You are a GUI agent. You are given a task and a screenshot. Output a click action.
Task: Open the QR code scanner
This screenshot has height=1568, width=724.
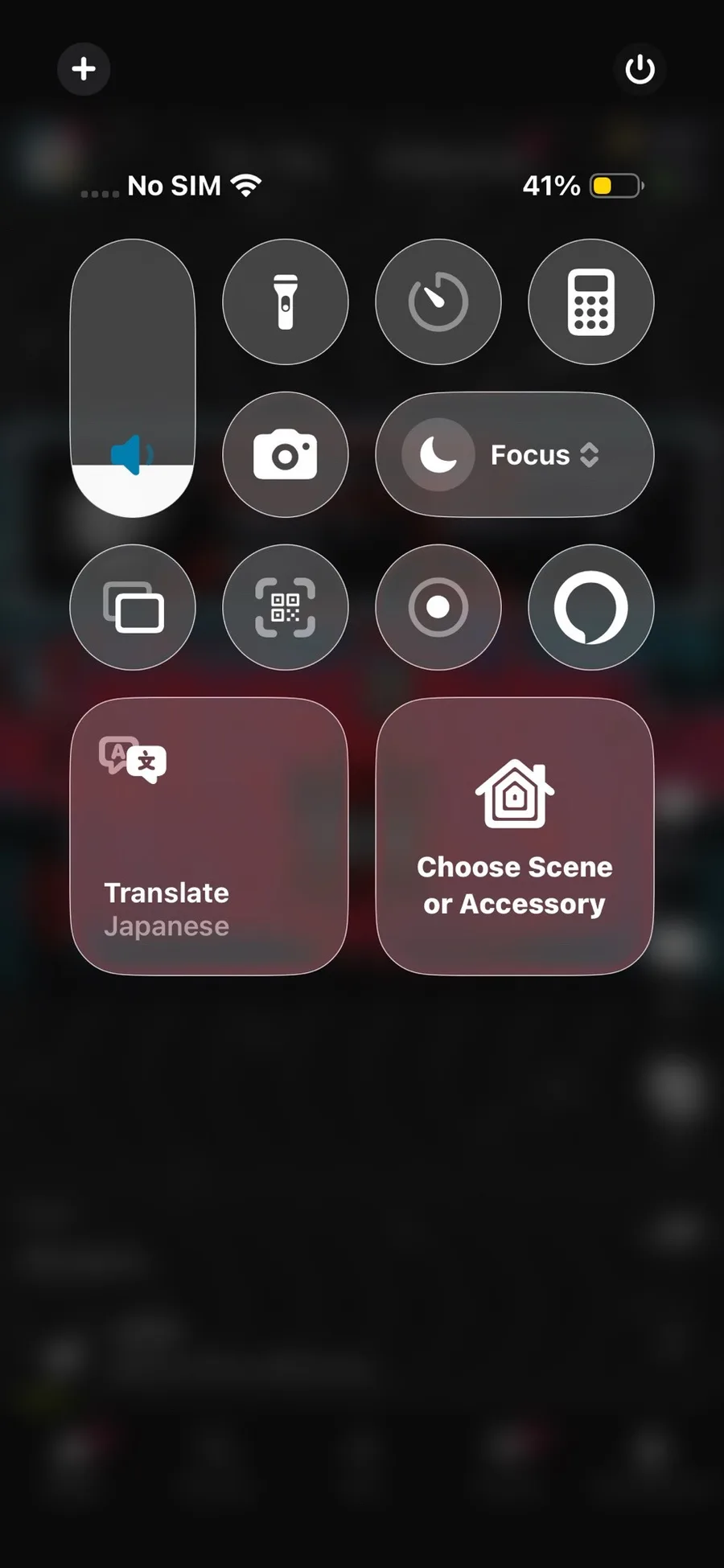pyautogui.click(x=286, y=607)
